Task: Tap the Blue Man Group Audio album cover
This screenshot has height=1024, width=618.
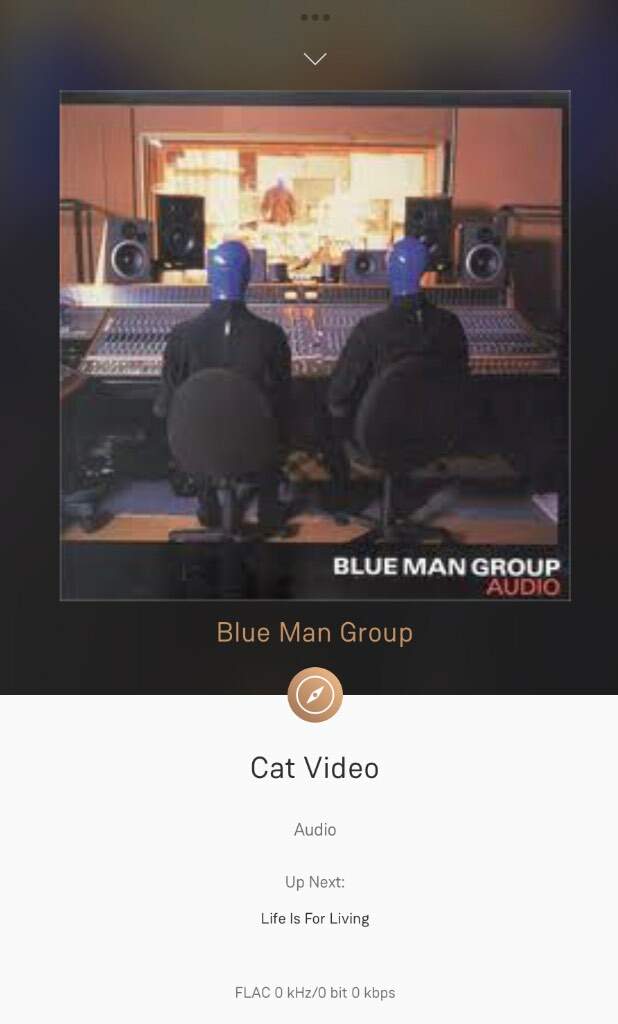Action: click(x=315, y=345)
